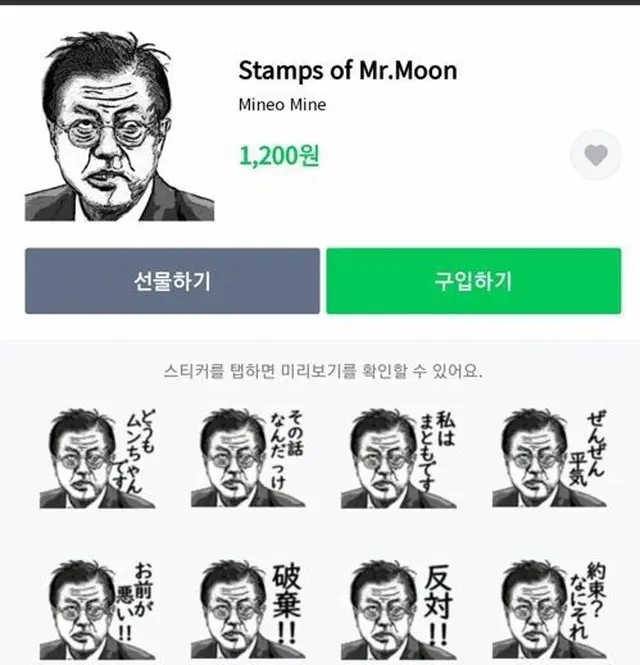Tap 선물하기 to gift this sticker set
The image size is (640, 665).
[172, 281]
